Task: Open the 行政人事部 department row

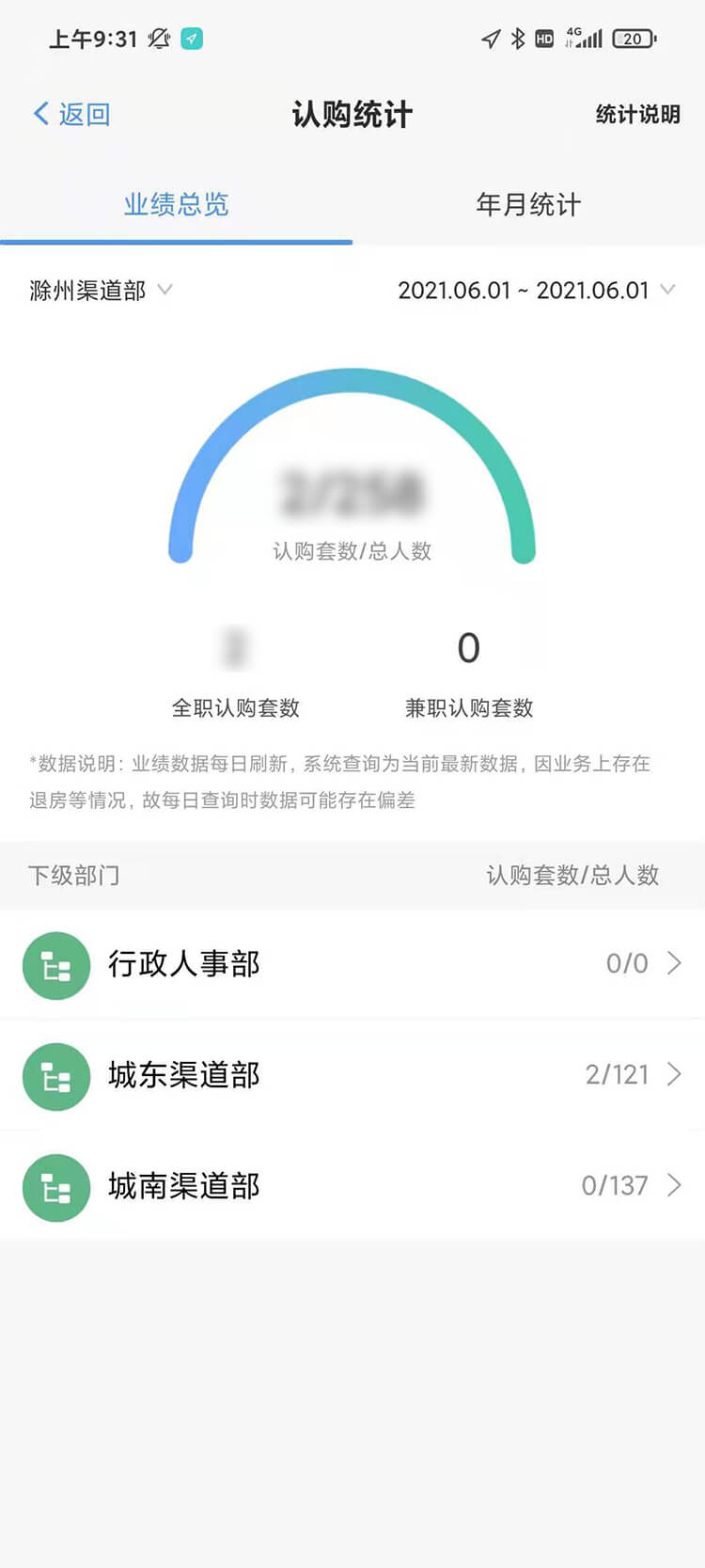Action: (352, 964)
